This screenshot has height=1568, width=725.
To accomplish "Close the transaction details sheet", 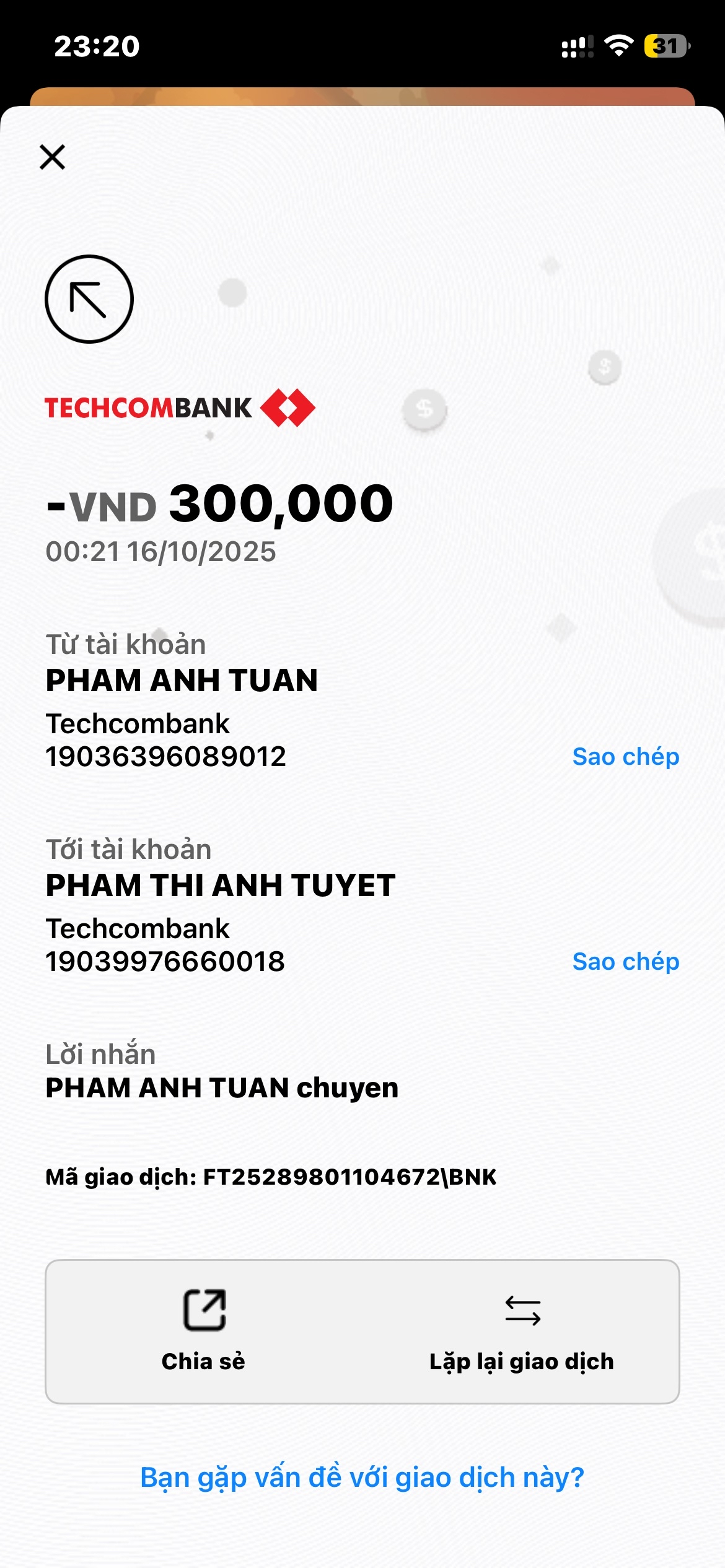I will pos(53,157).
